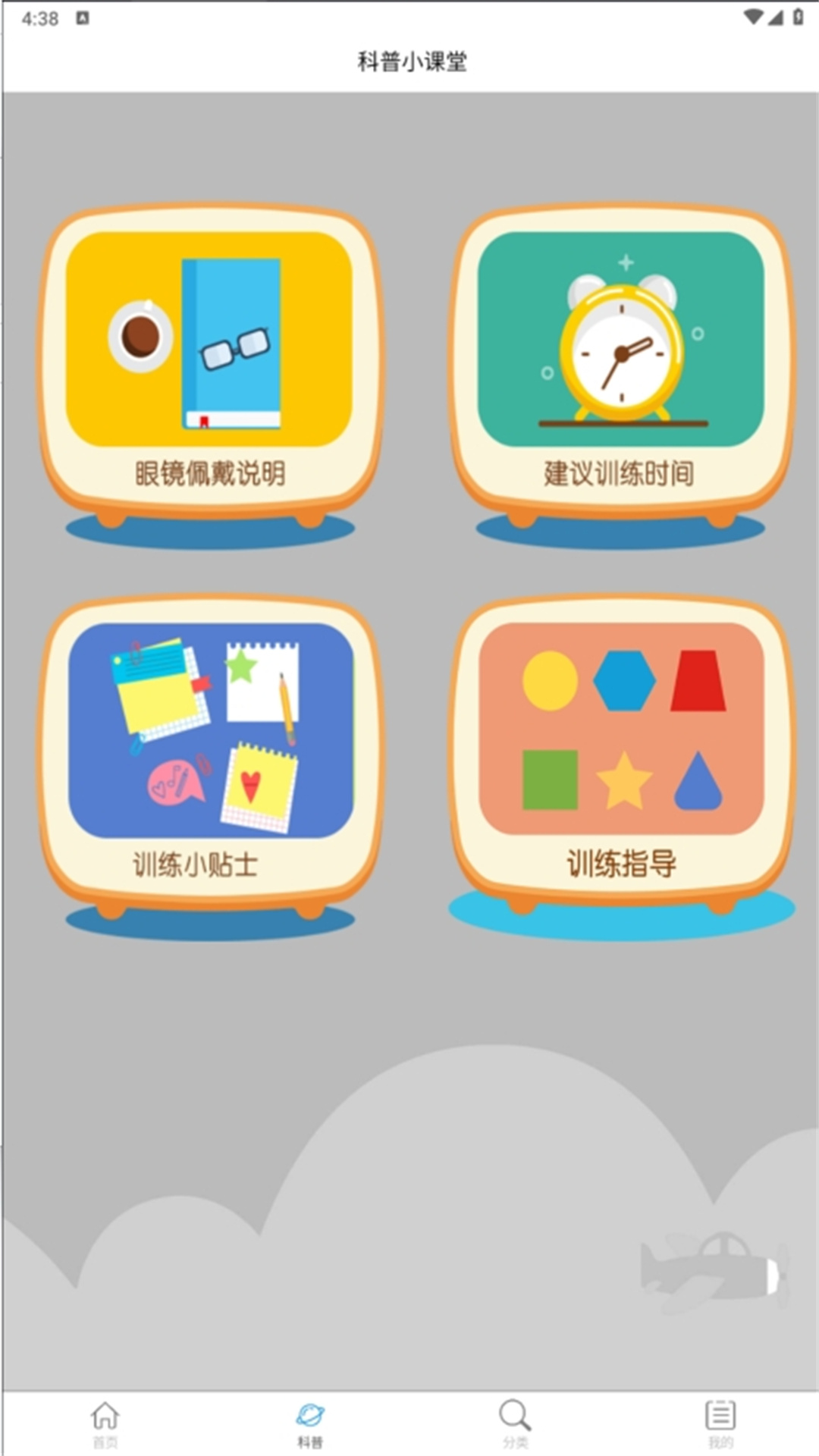819x1456 pixels.
Task: Open the 建议训练时间 card
Action: click(622, 364)
